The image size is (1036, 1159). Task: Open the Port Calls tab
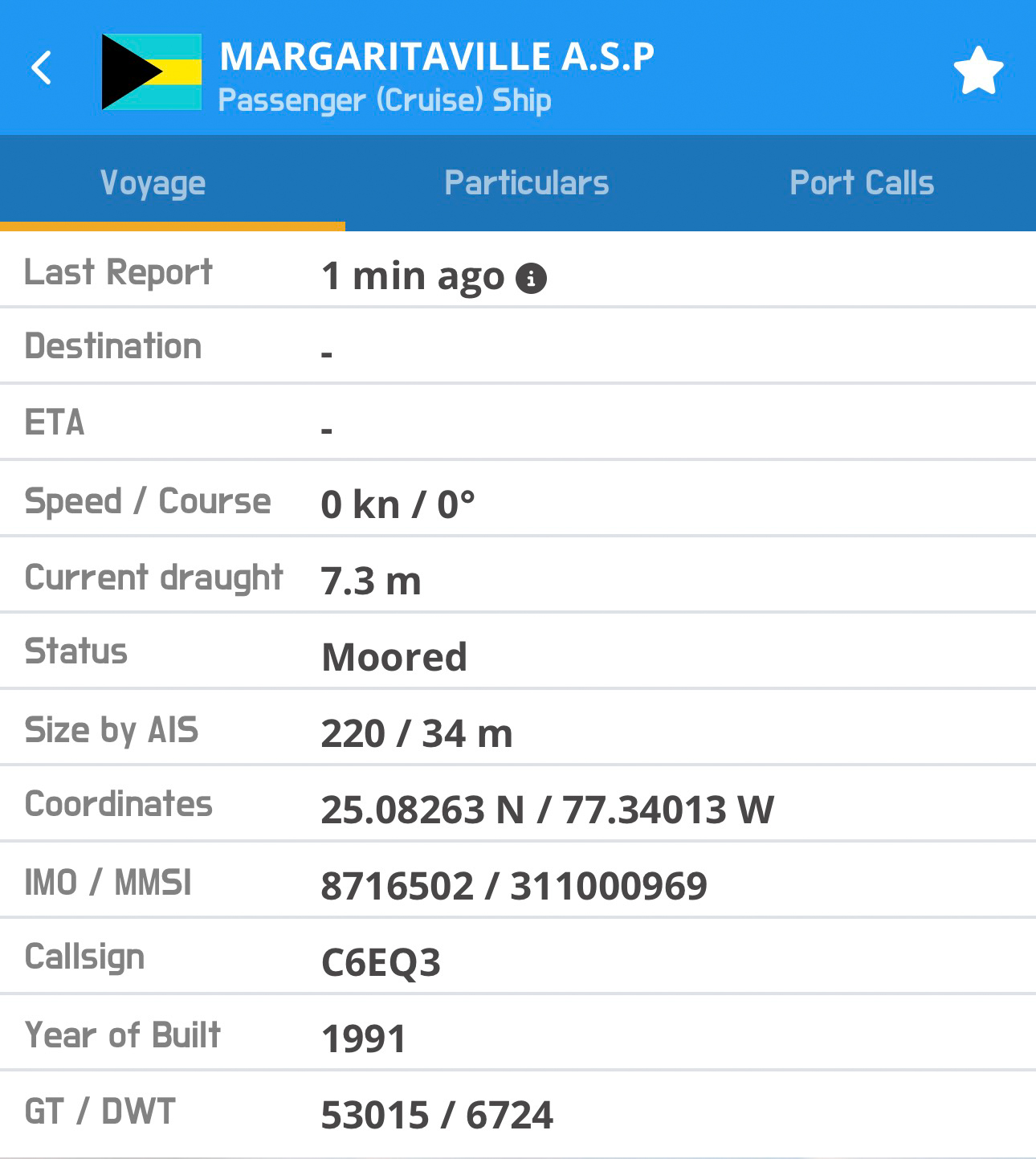862,183
